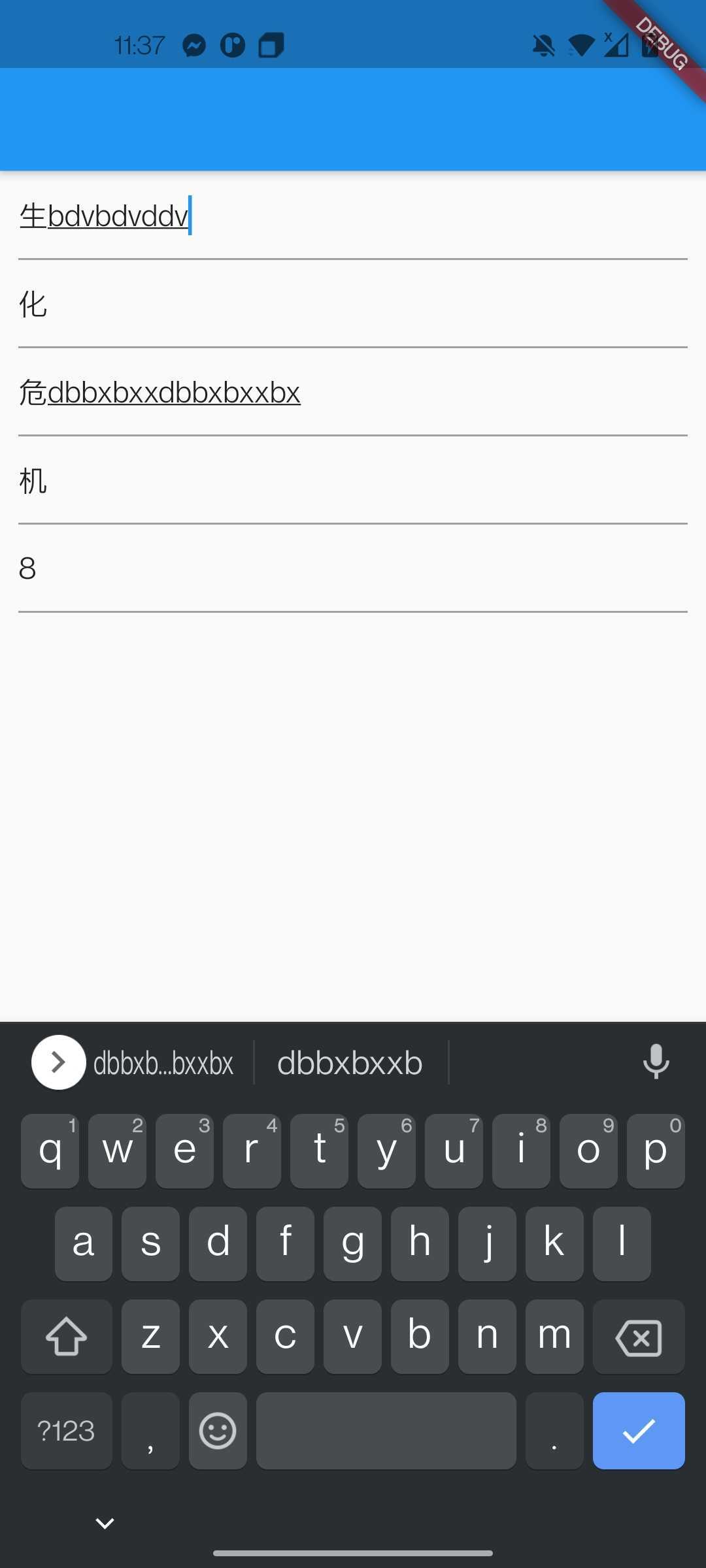Tap the text field containing 8
Image resolution: width=706 pixels, height=1568 pixels.
tap(353, 568)
